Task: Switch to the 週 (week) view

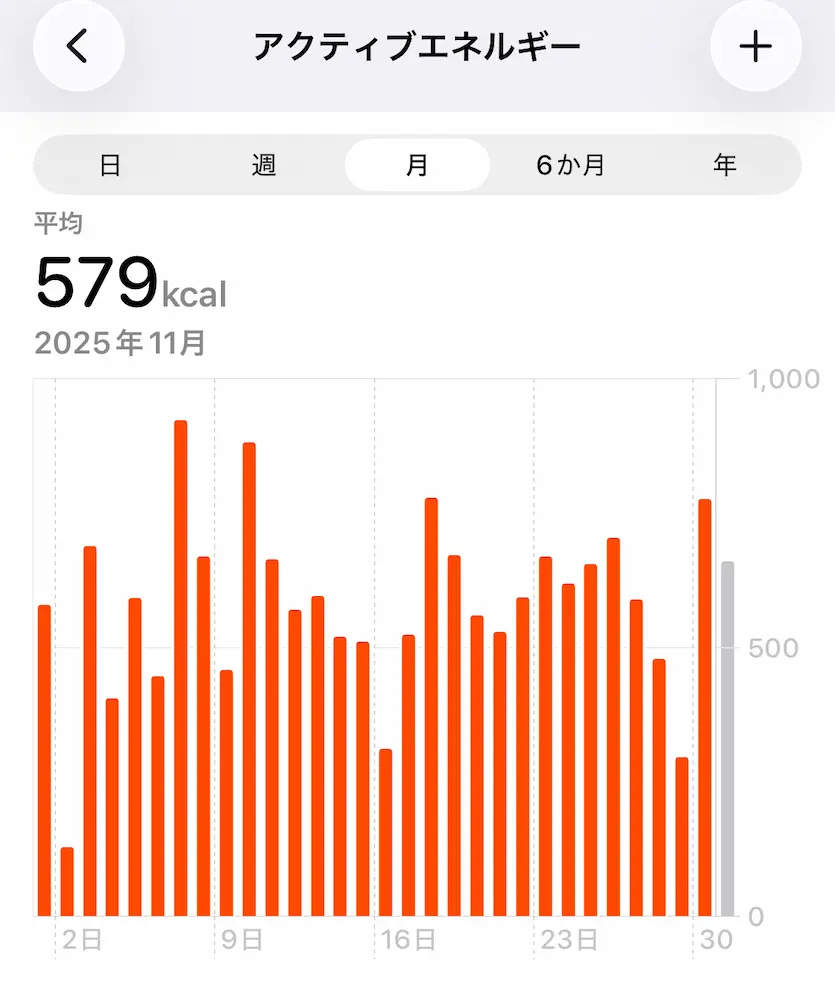Action: point(263,165)
